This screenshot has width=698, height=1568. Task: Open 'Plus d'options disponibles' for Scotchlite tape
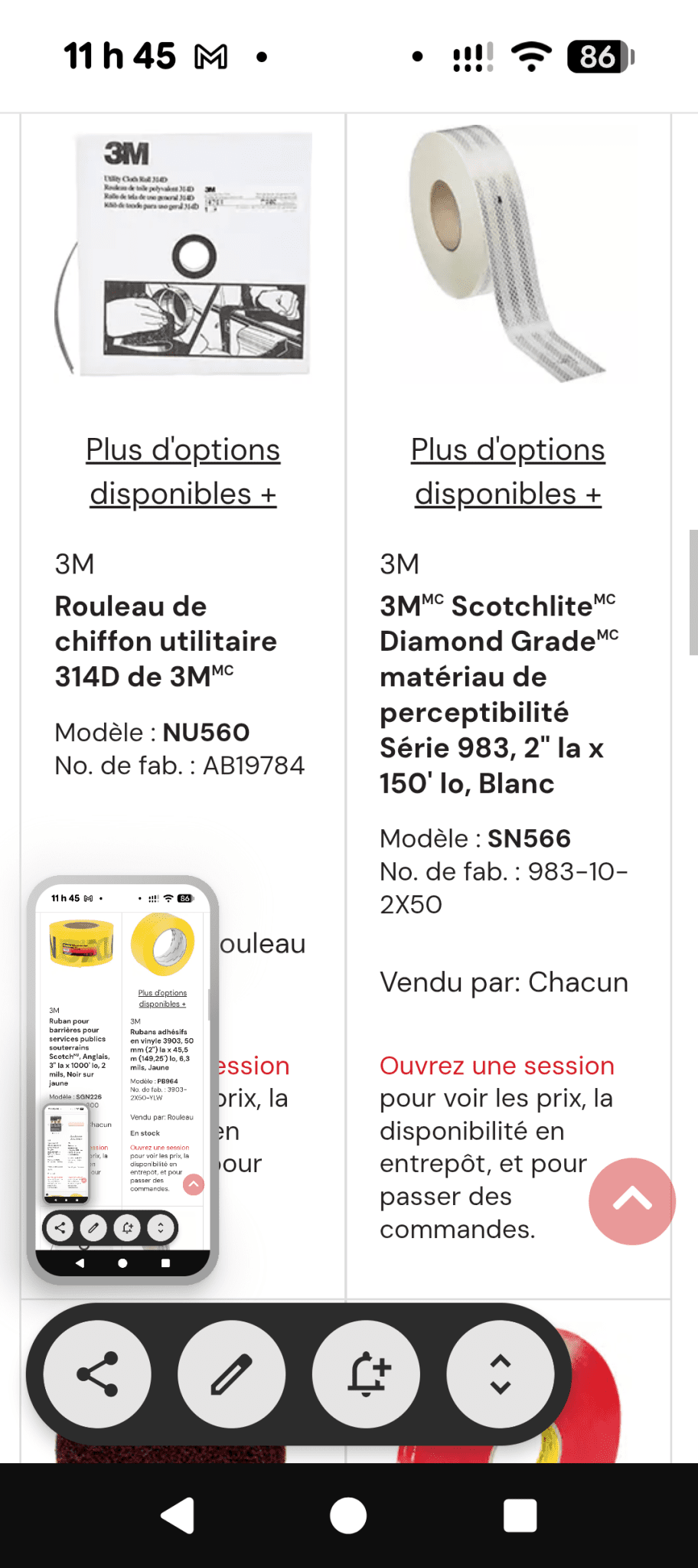coord(507,471)
